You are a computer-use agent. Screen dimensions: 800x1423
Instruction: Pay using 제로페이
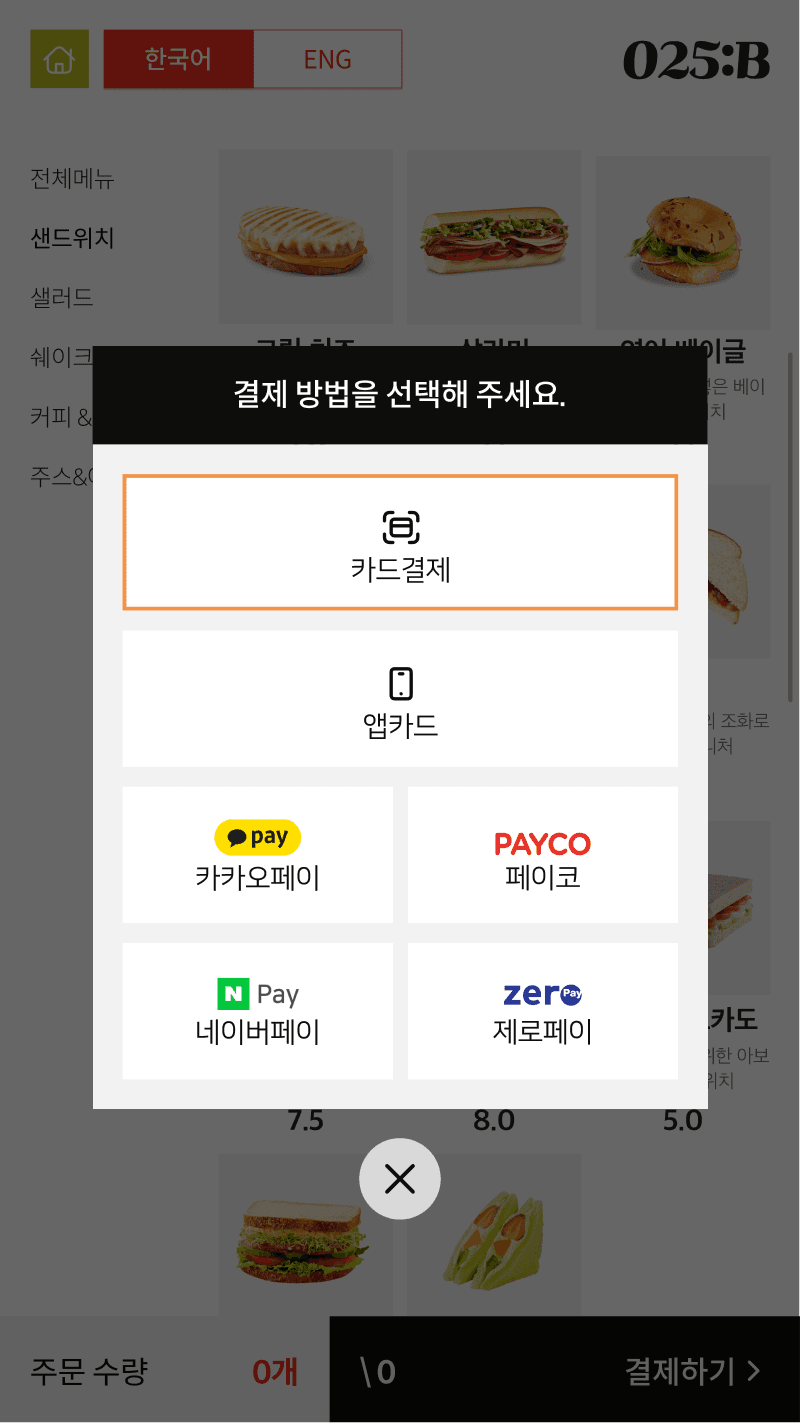[542, 1010]
